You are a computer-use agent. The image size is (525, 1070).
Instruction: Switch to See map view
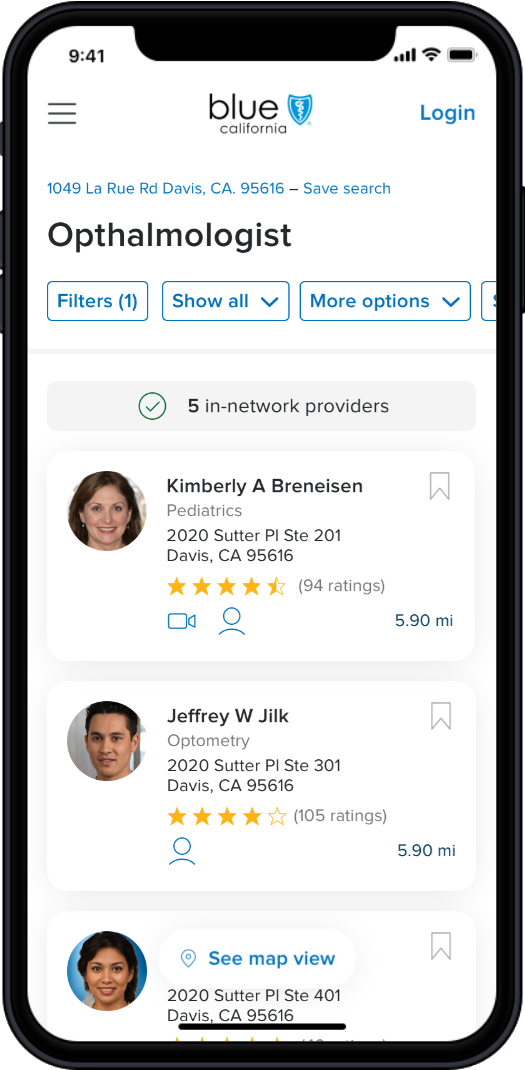click(257, 958)
